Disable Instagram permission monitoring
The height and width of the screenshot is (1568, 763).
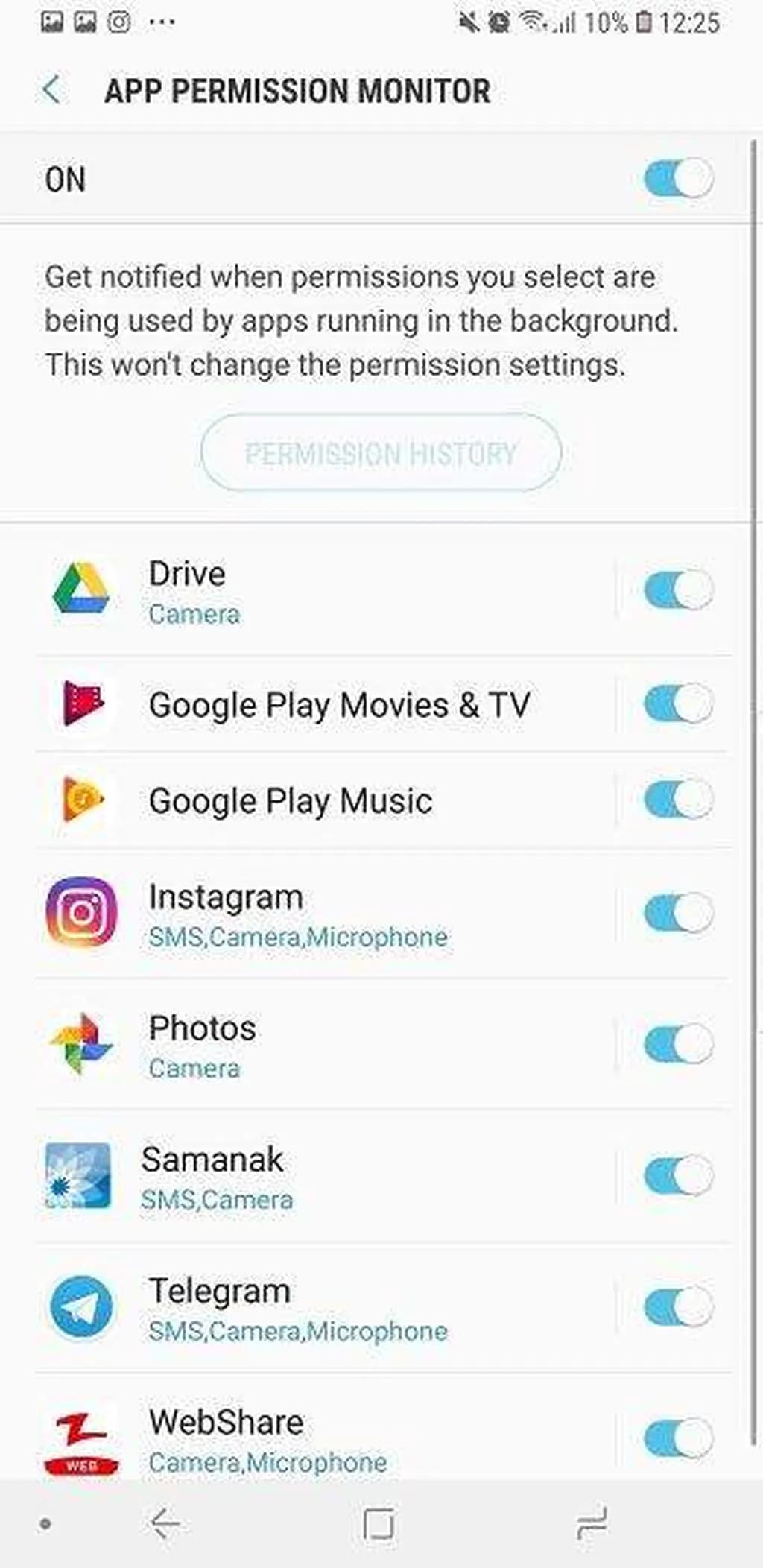coord(678,914)
